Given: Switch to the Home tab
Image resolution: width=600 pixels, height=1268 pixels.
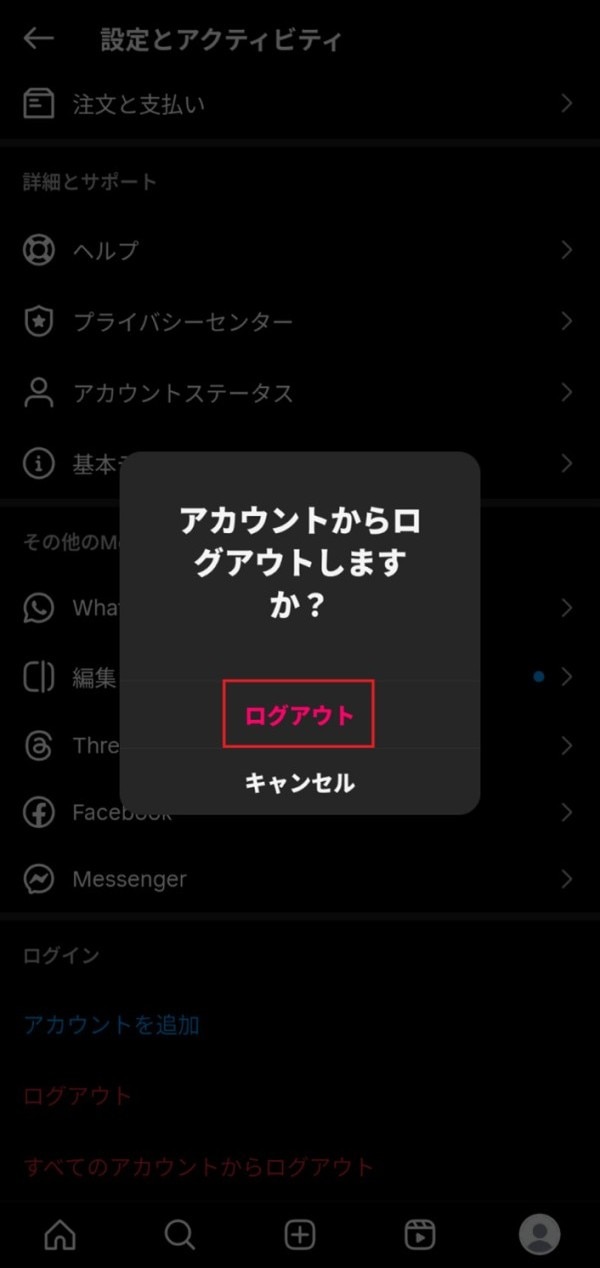Looking at the screenshot, I should pos(60,1235).
